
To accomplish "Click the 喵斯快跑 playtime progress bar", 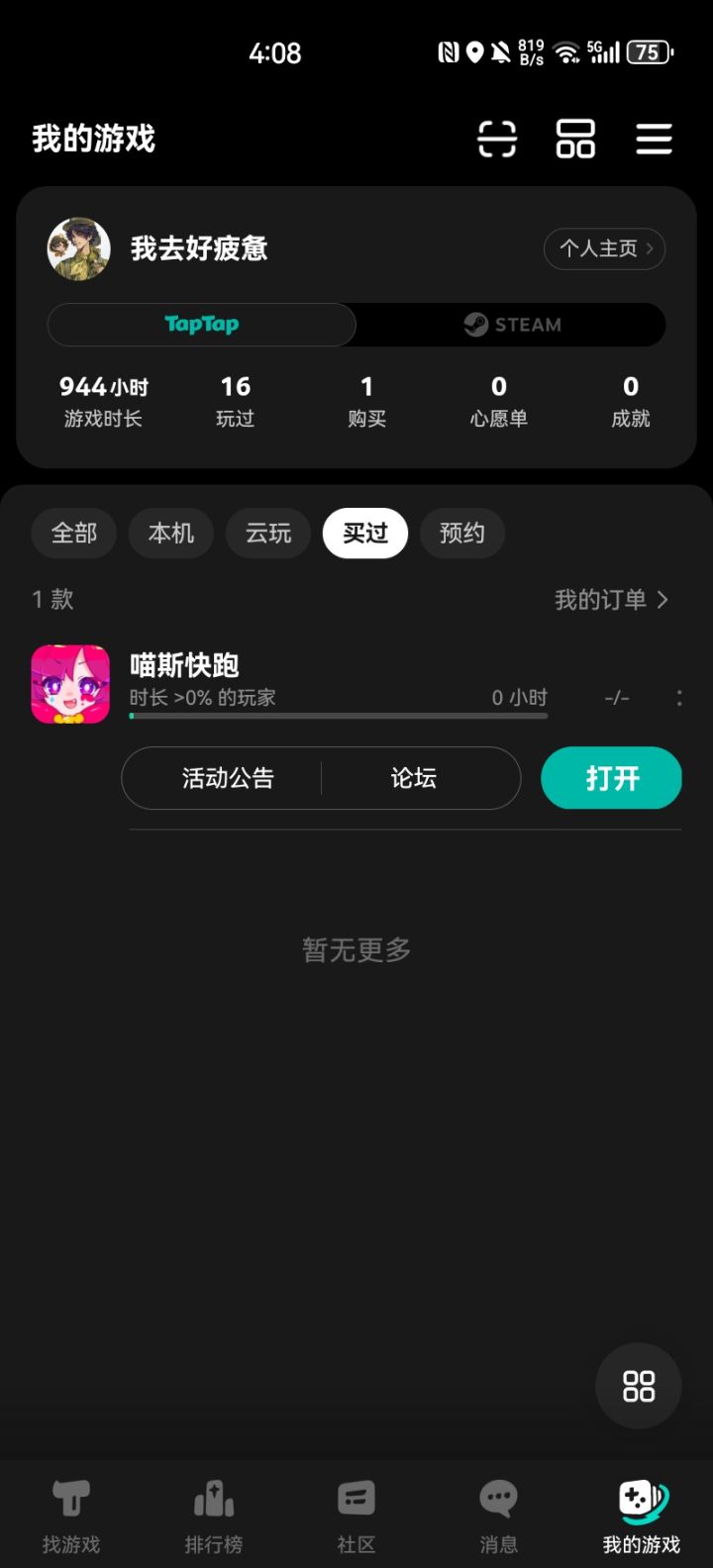I will pos(338,715).
